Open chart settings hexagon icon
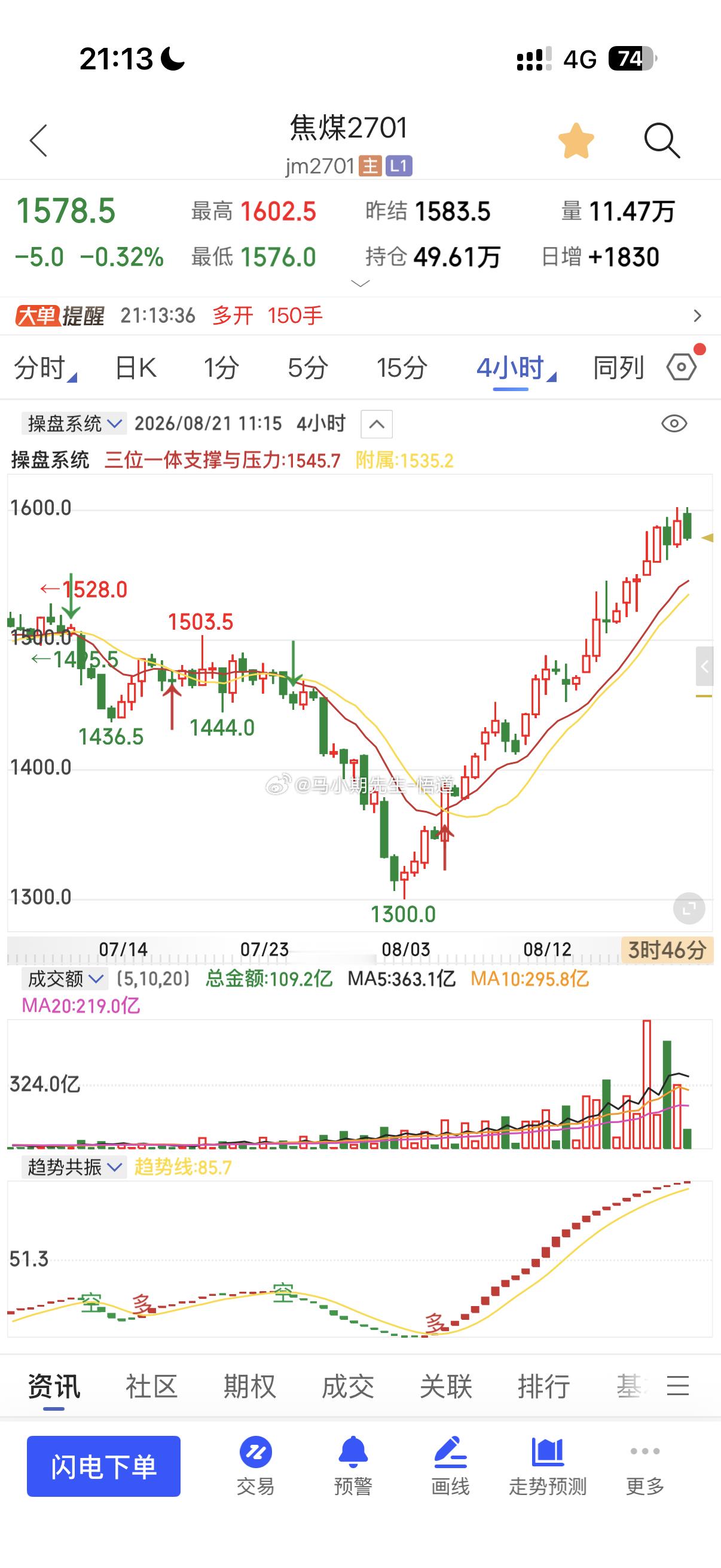 [x=682, y=367]
